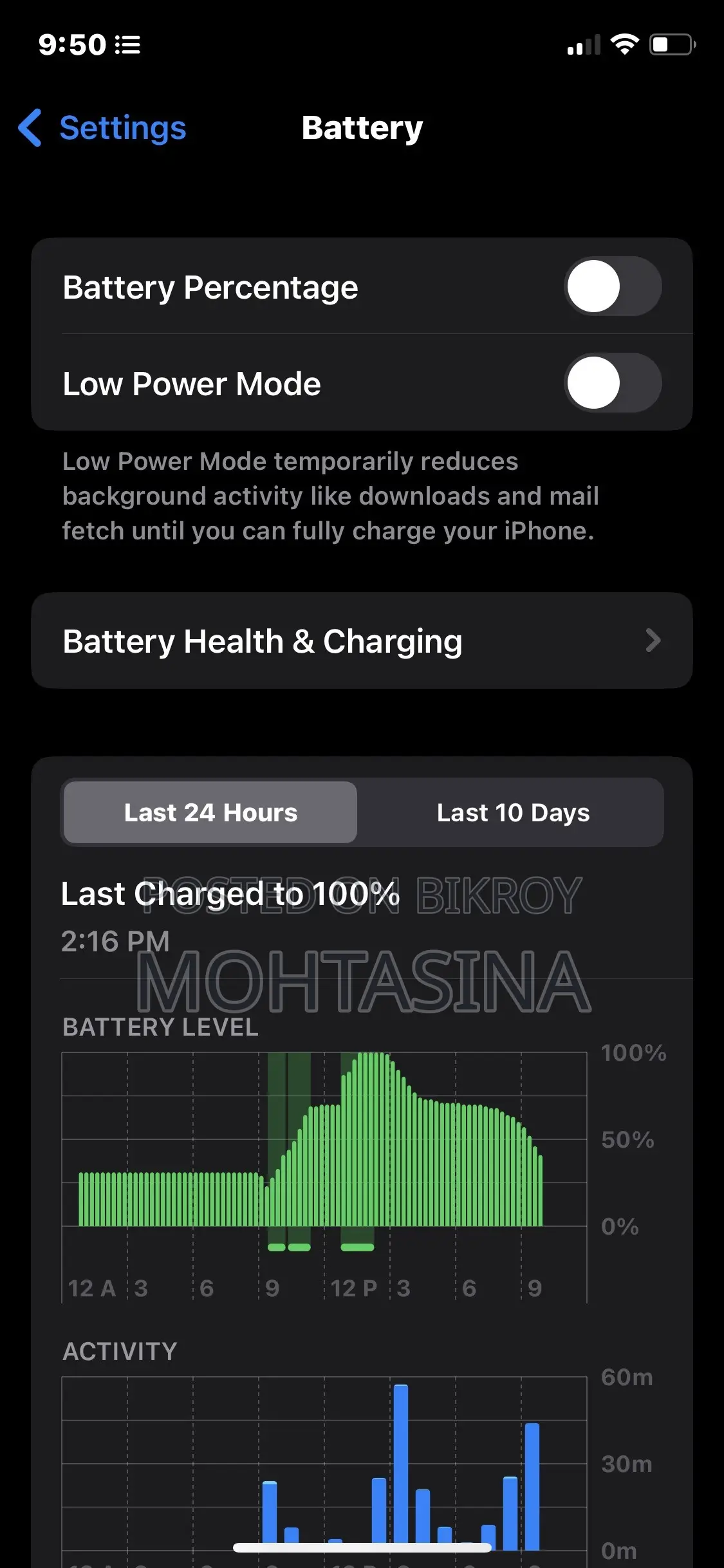Enable the Battery Percentage switch
The image size is (724, 1568).
(613, 286)
